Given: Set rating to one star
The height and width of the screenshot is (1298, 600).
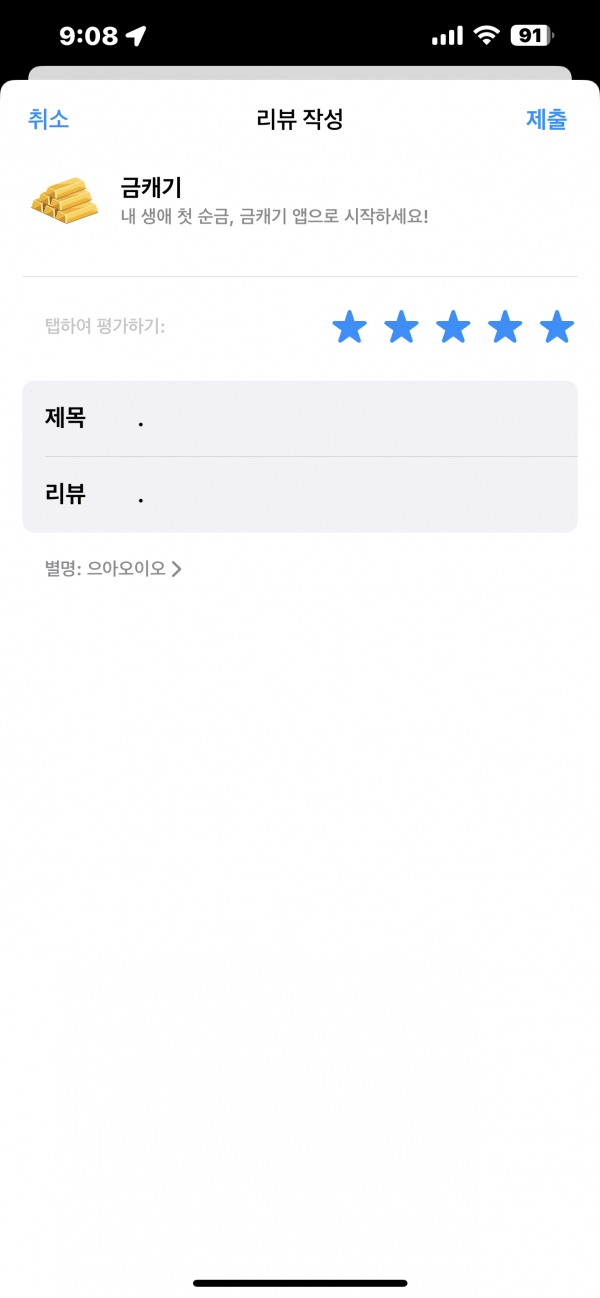Looking at the screenshot, I should tap(349, 327).
